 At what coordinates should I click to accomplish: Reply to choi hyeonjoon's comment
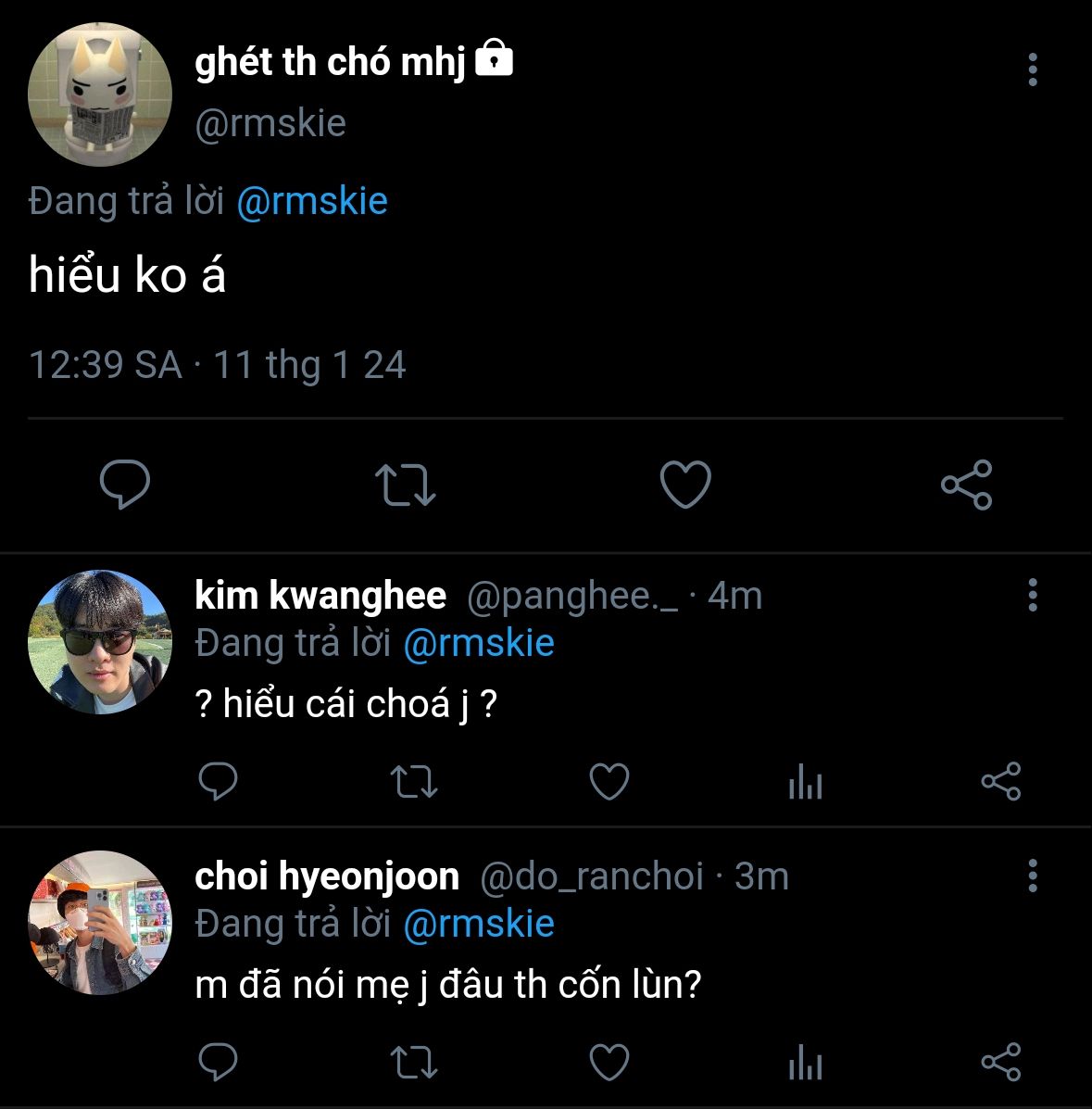coord(219,1063)
